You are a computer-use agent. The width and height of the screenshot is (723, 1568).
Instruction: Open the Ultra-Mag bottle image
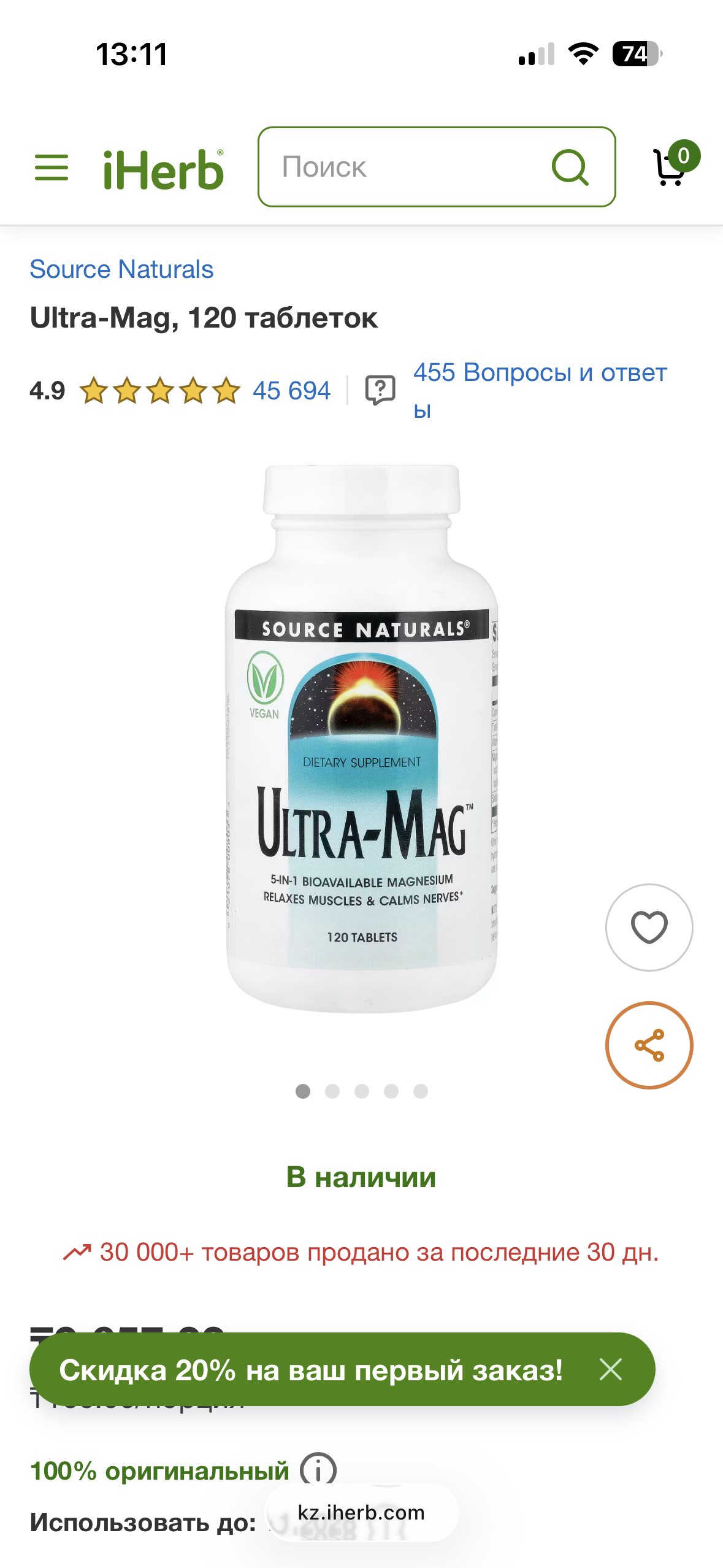coord(362,739)
